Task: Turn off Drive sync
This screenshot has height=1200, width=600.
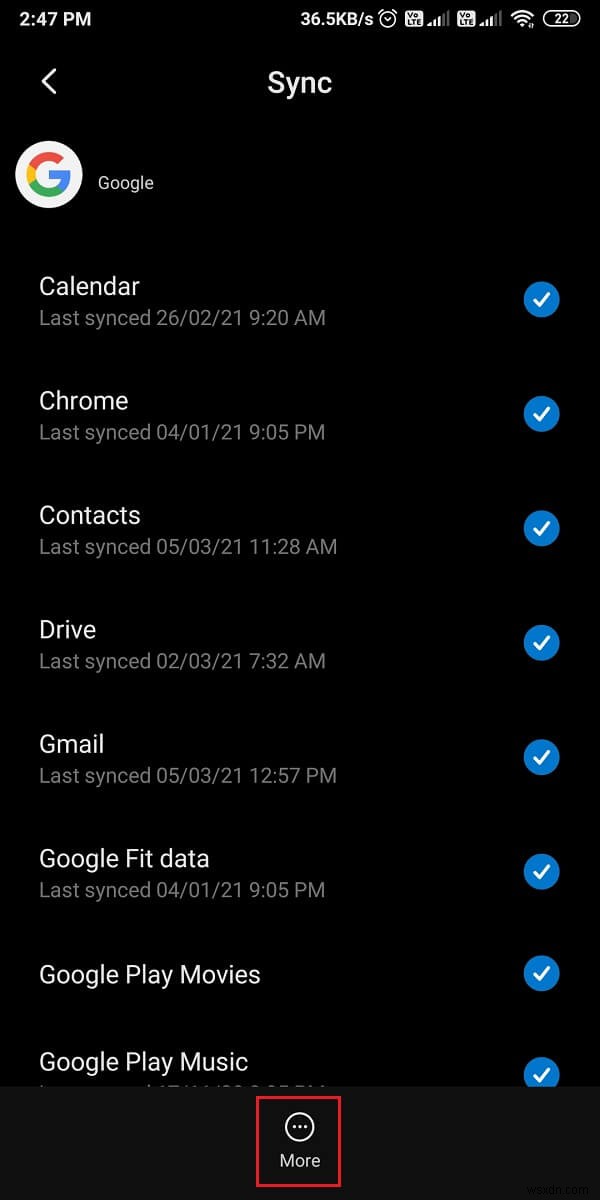Action: 541,643
